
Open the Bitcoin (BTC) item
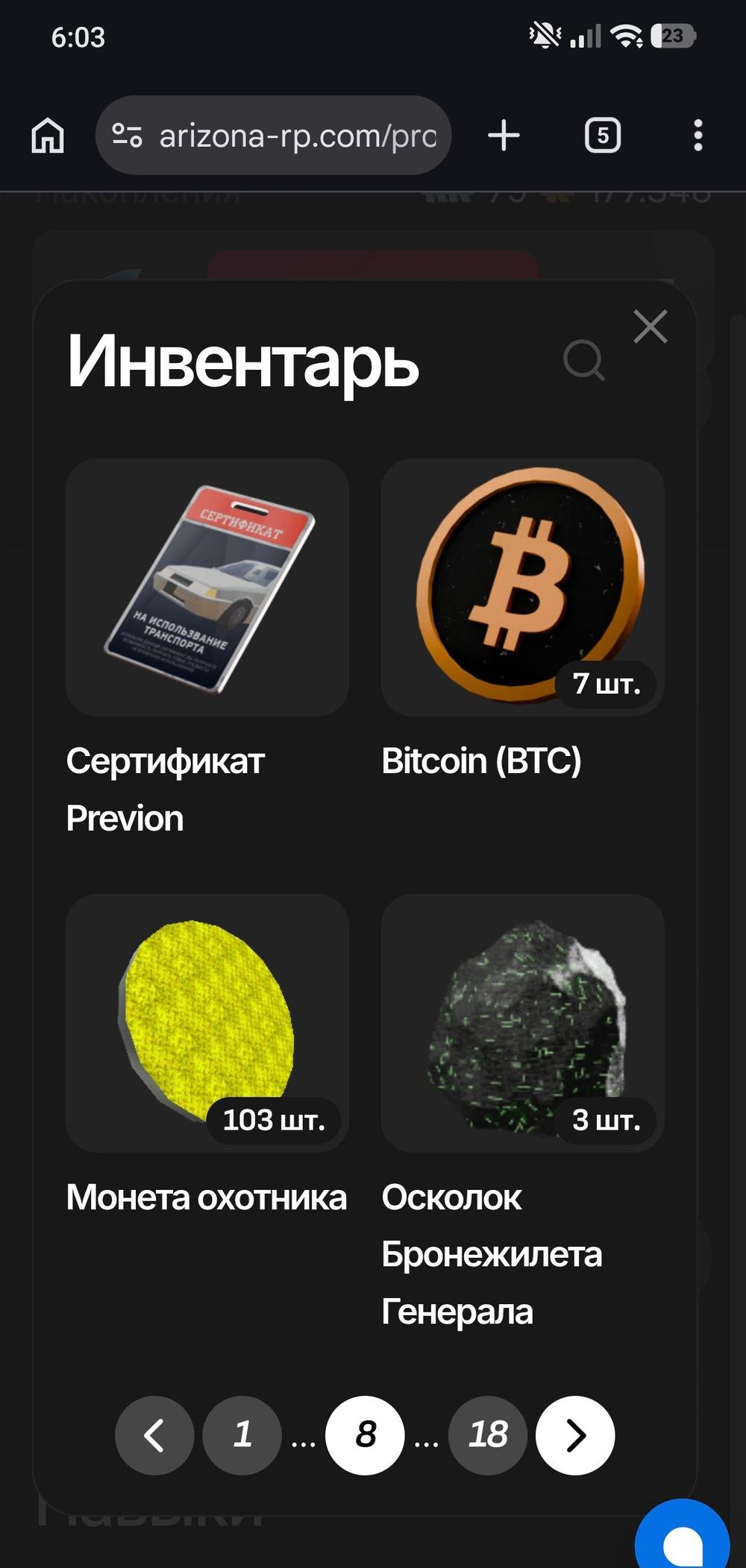[x=522, y=588]
